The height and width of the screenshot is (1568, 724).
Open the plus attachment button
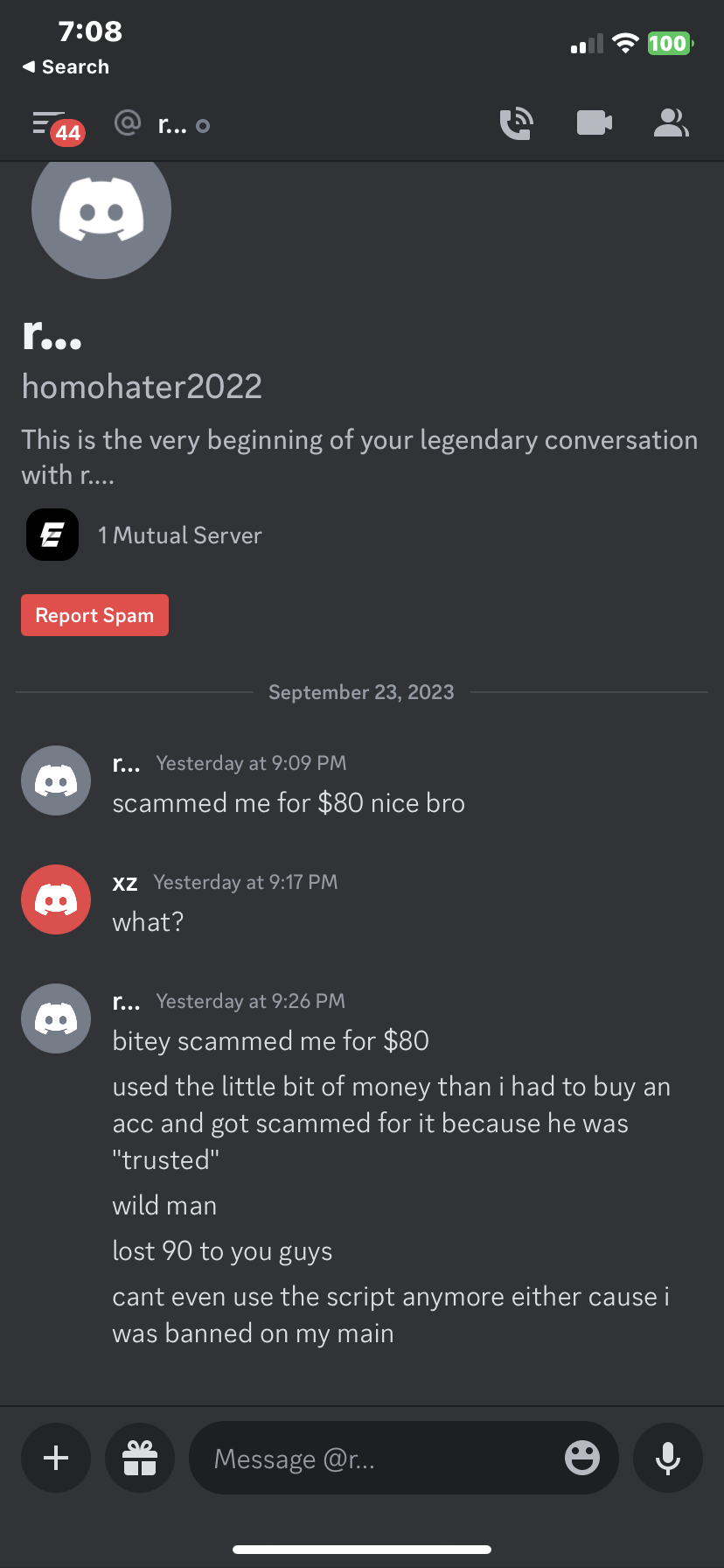point(56,1458)
